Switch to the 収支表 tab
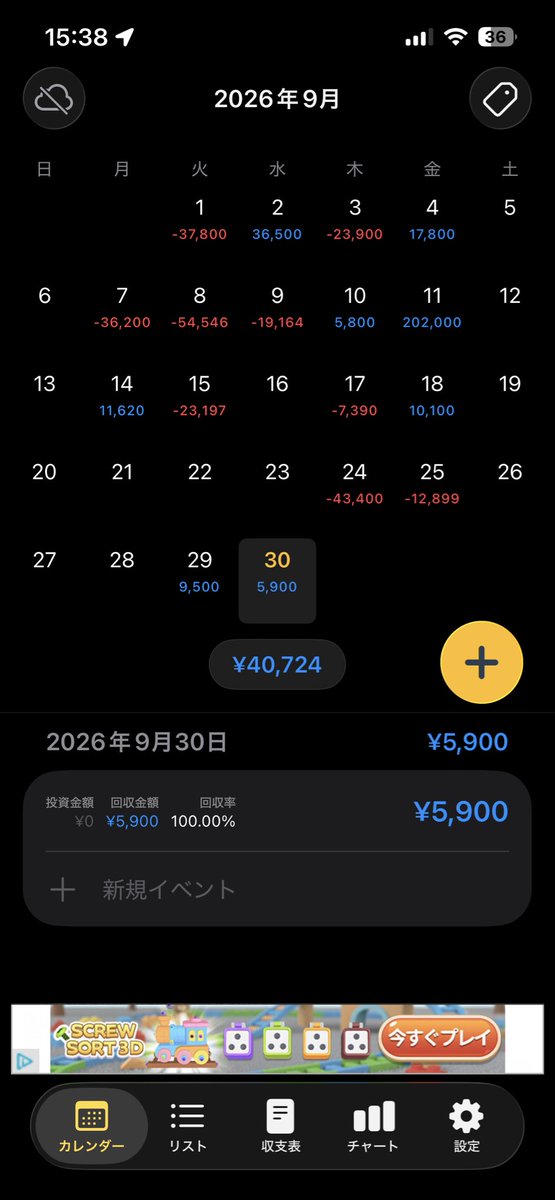This screenshot has height=1200, width=555. click(x=280, y=1127)
